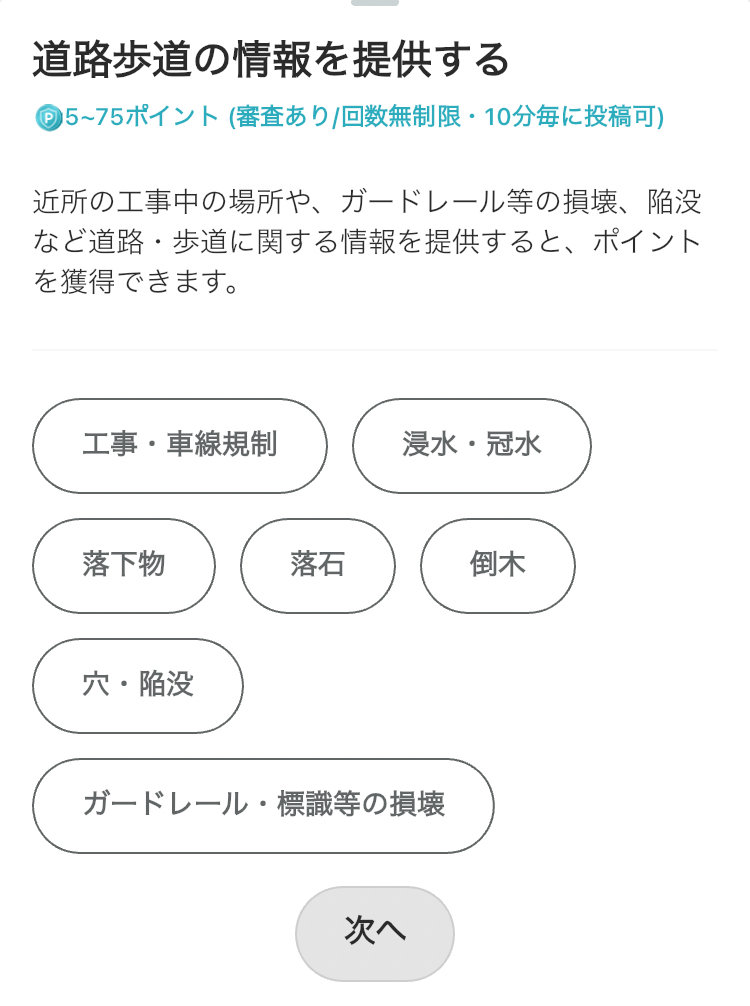Tap the sheet drag handle at top

pos(375,3)
